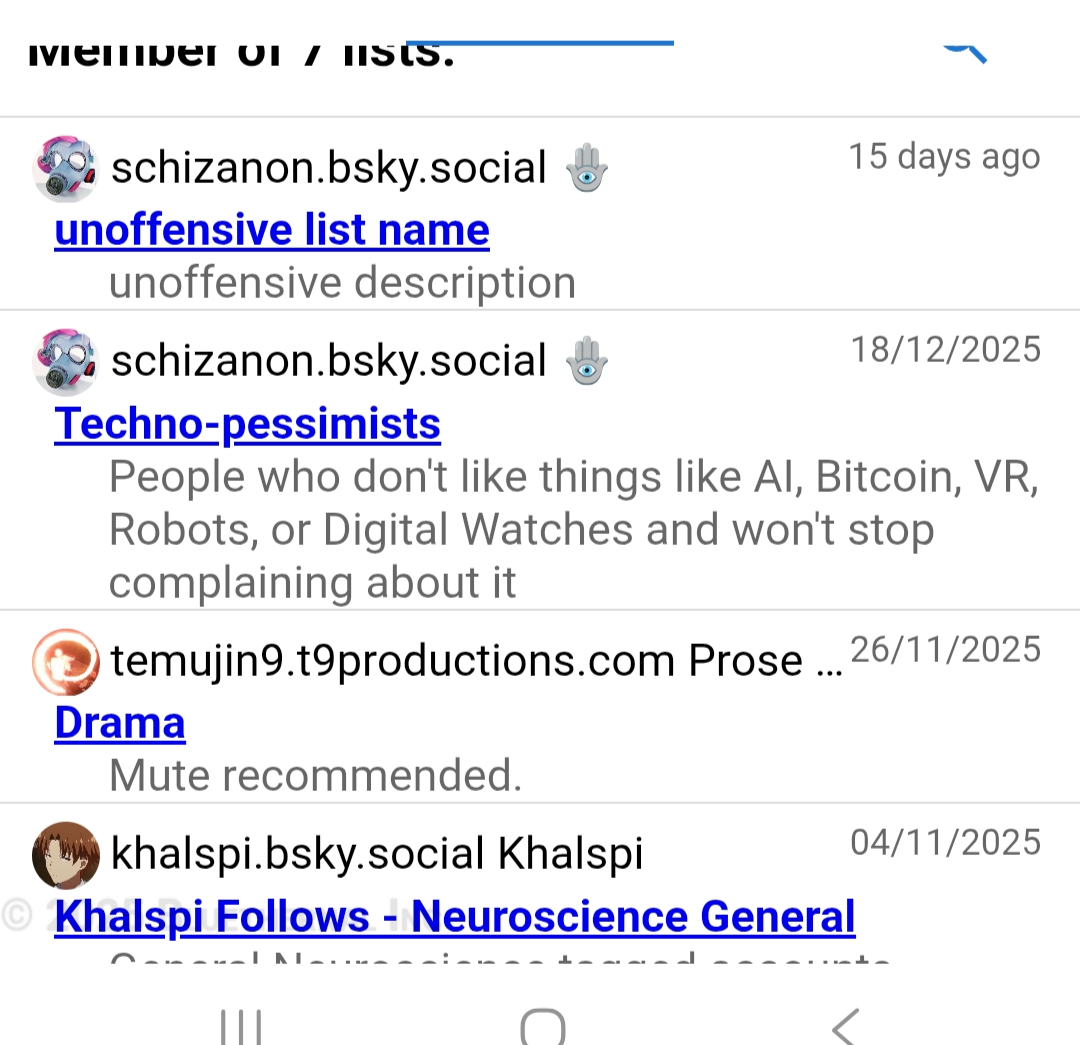Open schizanon.bsky.social avatar in Techno-pessimists row
The width and height of the screenshot is (1080, 1045).
click(x=65, y=361)
